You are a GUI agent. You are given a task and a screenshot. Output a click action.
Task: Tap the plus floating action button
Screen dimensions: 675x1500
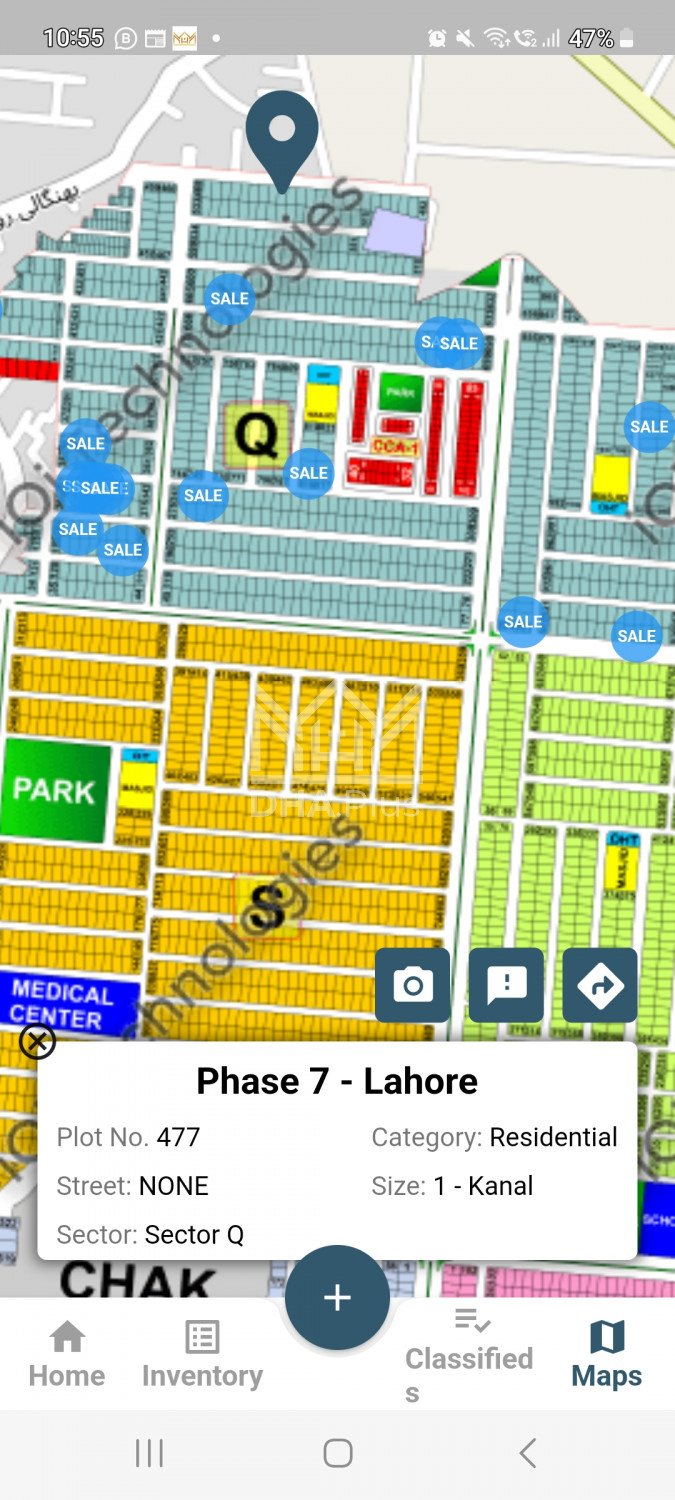337,1298
